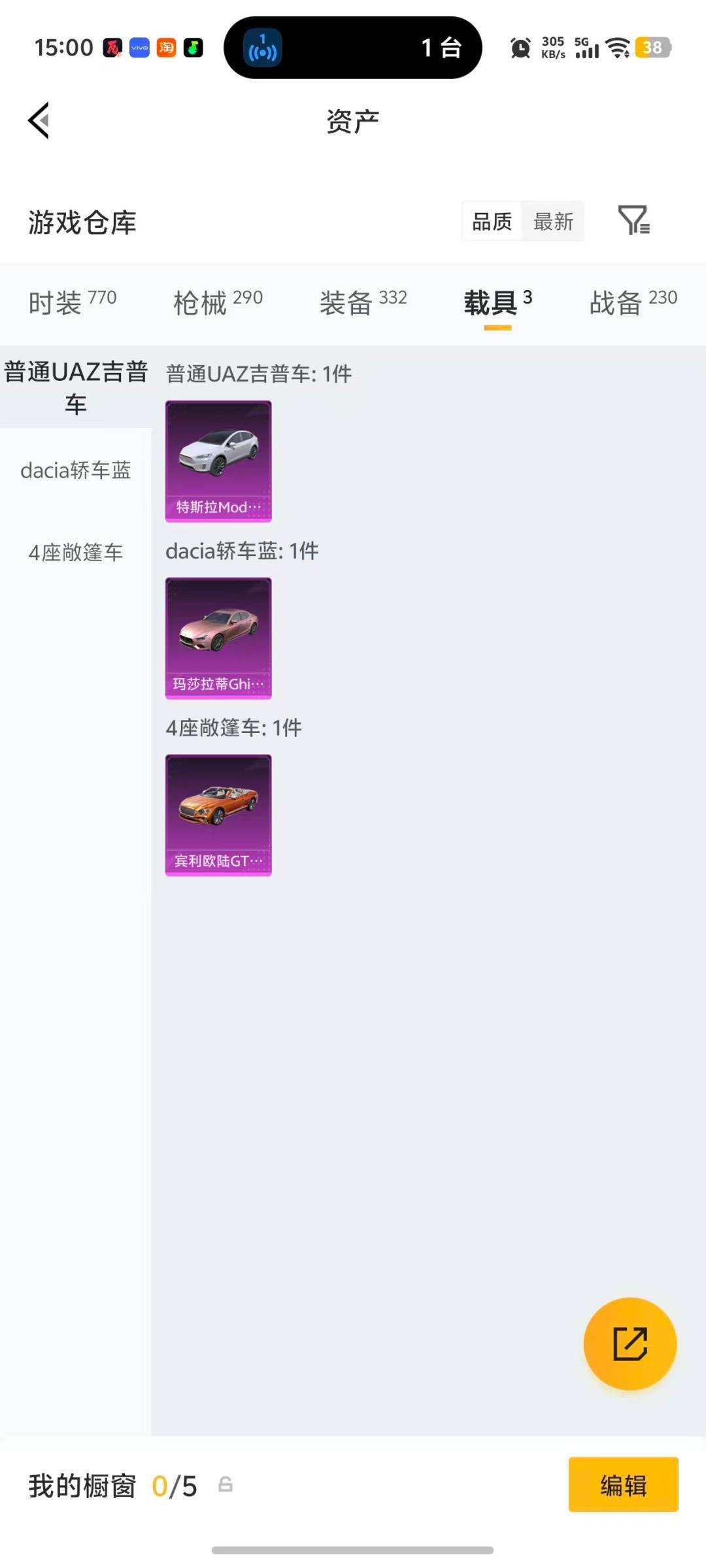Tap the yellow share floating button

[x=630, y=1344]
